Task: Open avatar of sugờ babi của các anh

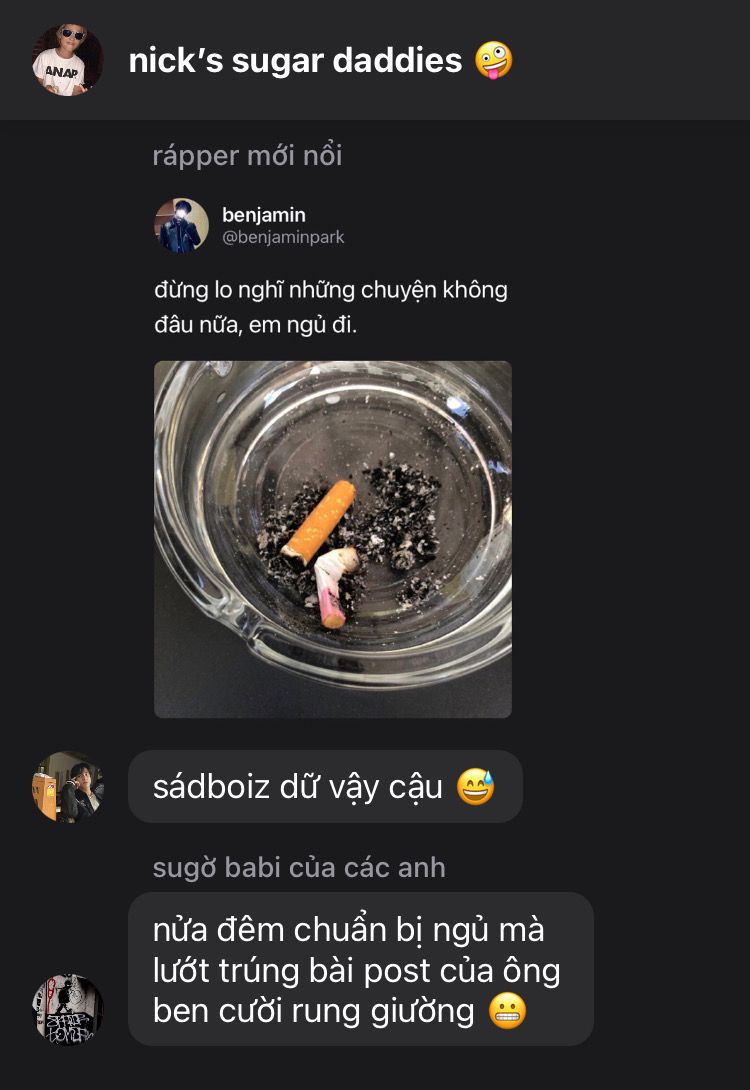Action: 68,1009
